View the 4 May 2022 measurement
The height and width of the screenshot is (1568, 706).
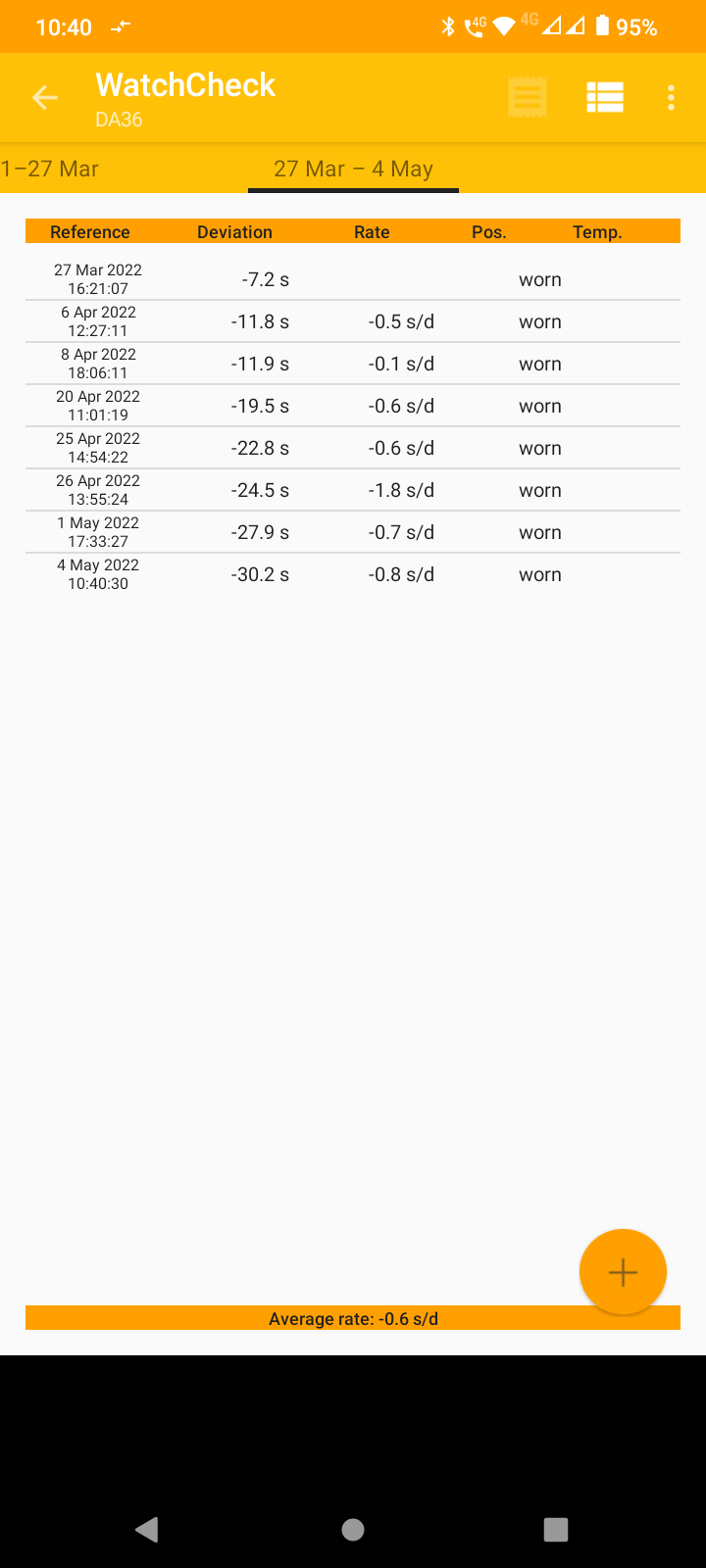click(352, 574)
